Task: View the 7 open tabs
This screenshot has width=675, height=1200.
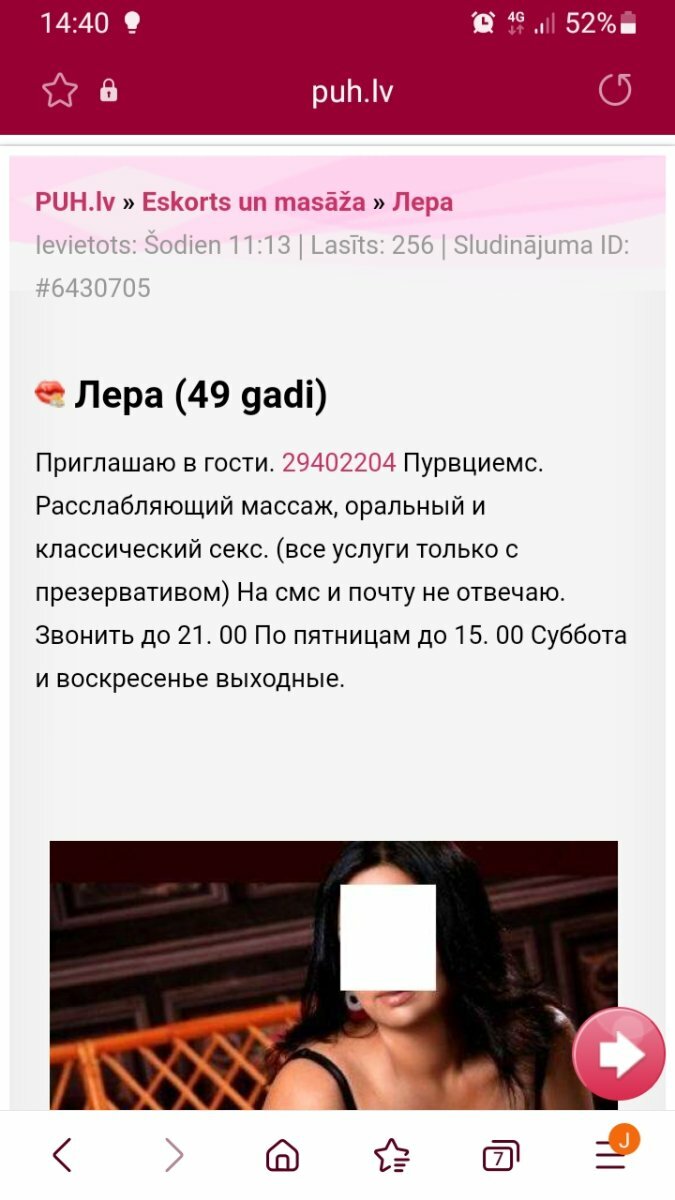Action: (501, 1156)
